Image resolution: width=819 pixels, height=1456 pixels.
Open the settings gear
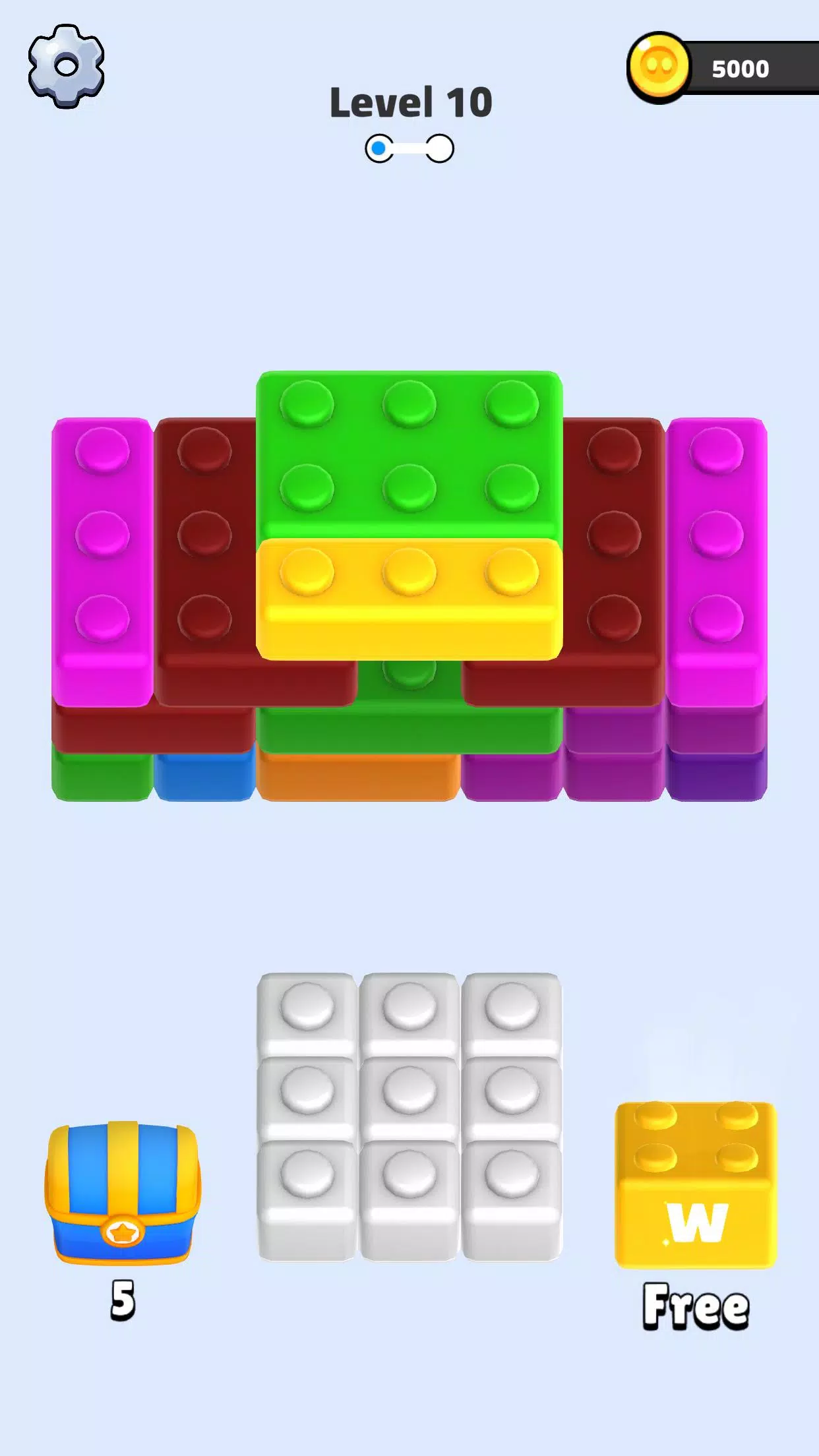(66, 67)
